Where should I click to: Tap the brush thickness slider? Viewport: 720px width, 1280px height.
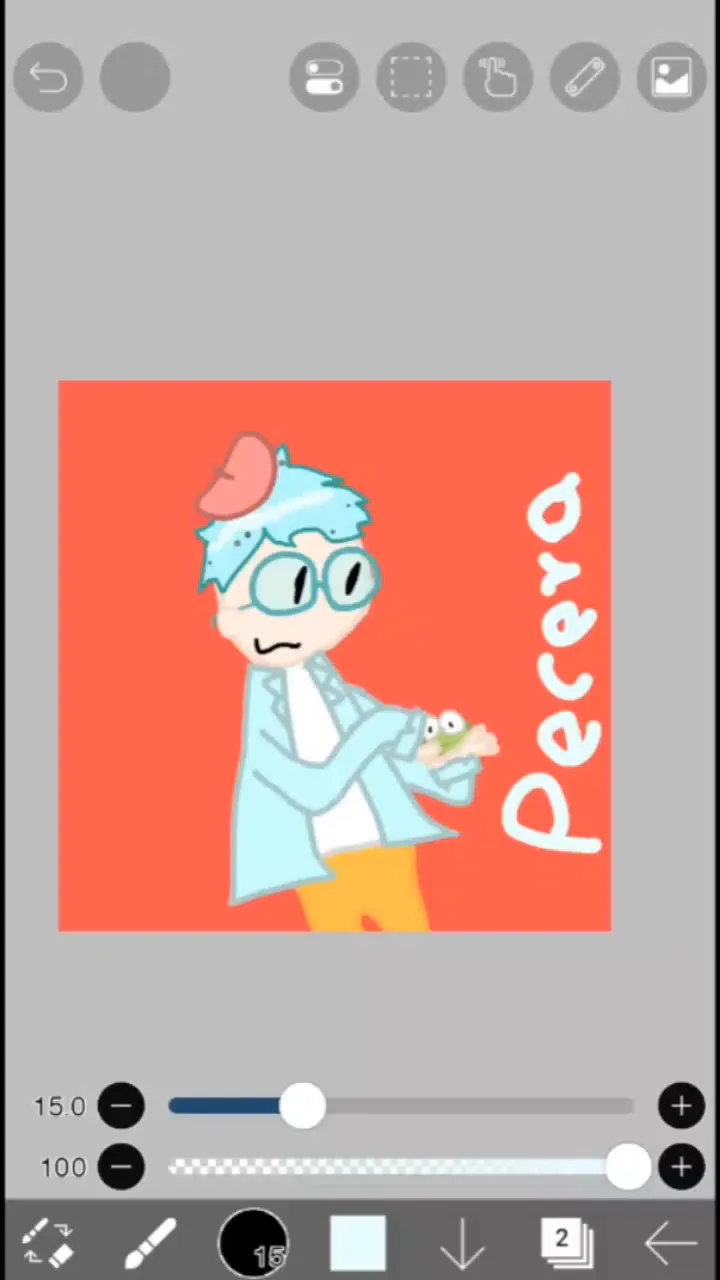coord(401,1106)
